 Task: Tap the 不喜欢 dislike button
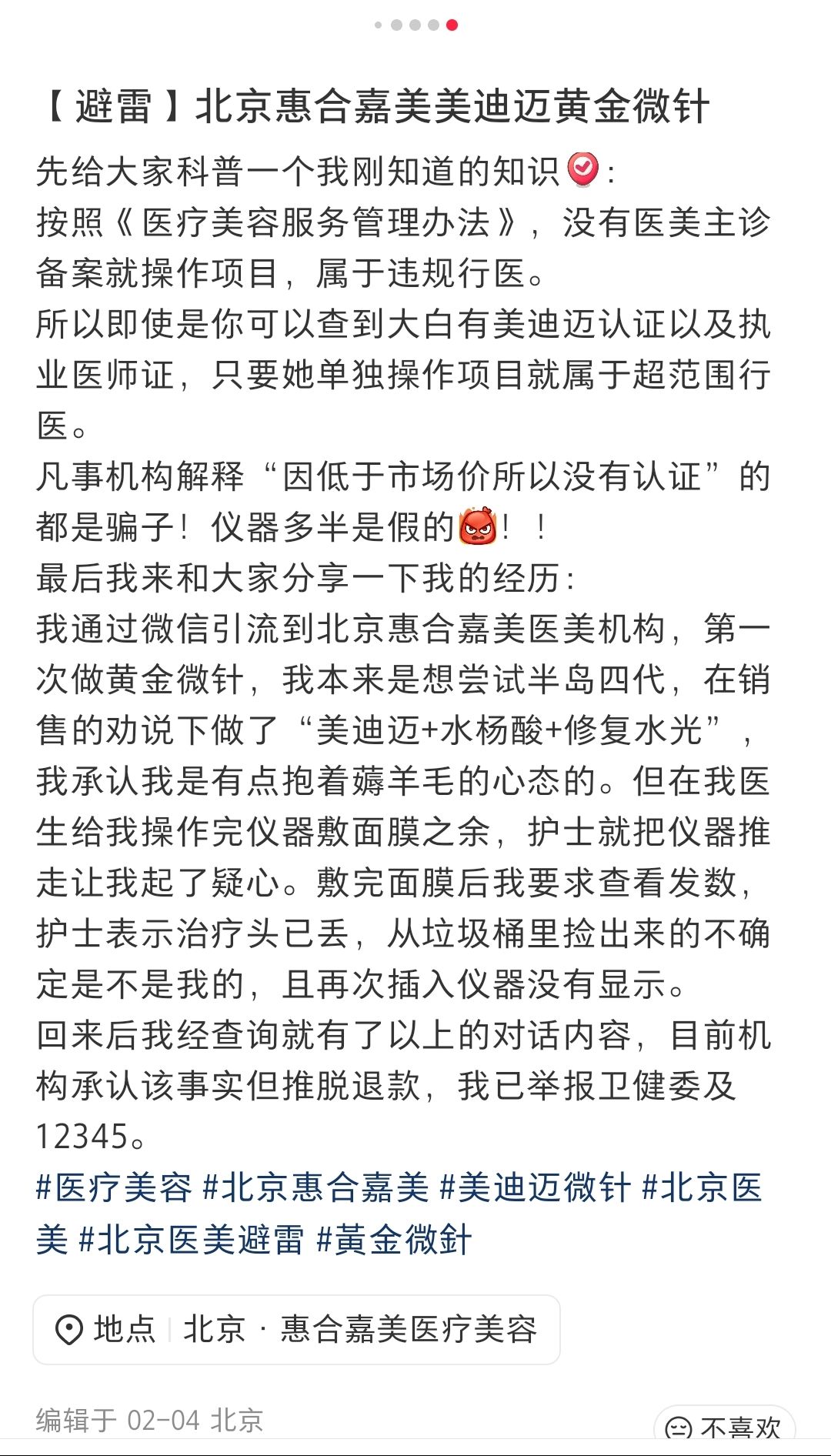pyautogui.click(x=723, y=1428)
